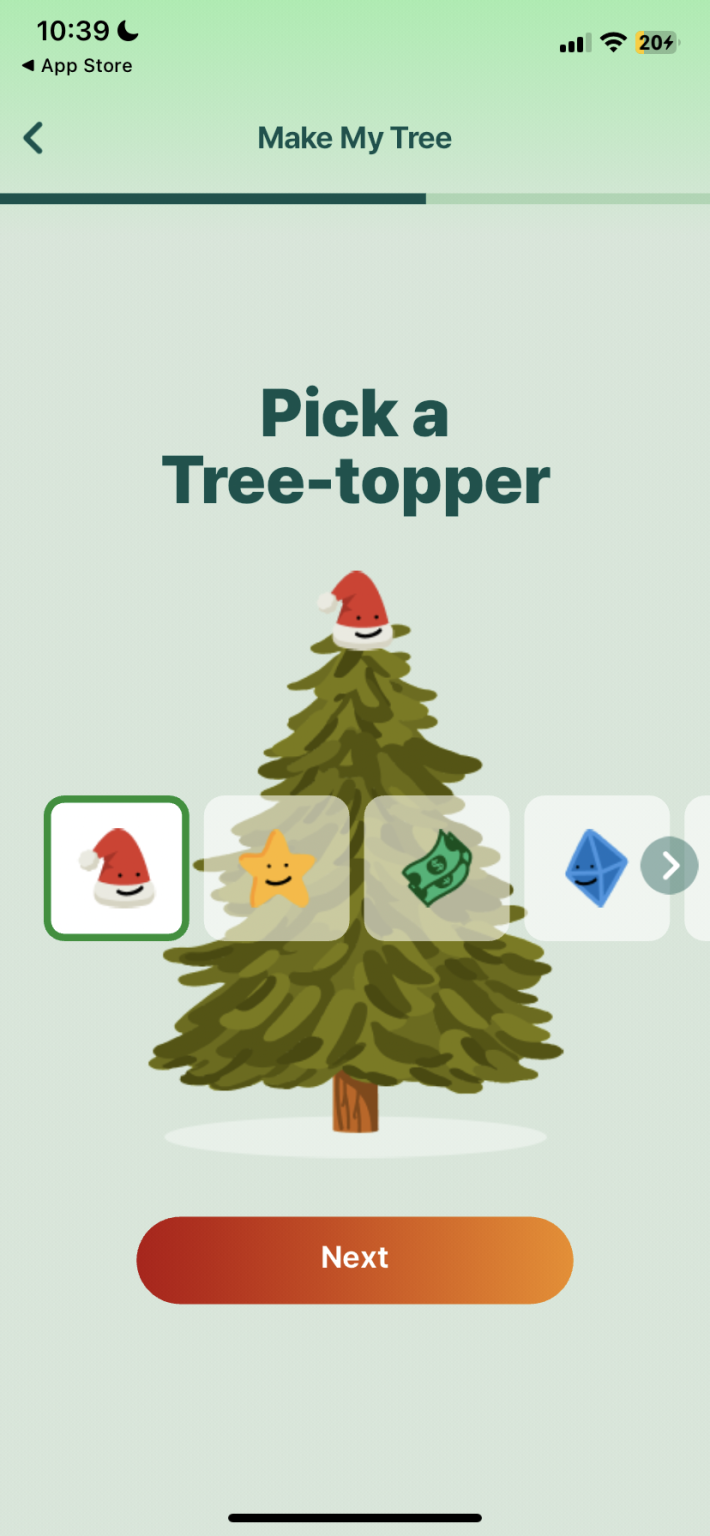710x1536 pixels.
Task: Show more tree-toppers with the arrow
Action: (670, 866)
